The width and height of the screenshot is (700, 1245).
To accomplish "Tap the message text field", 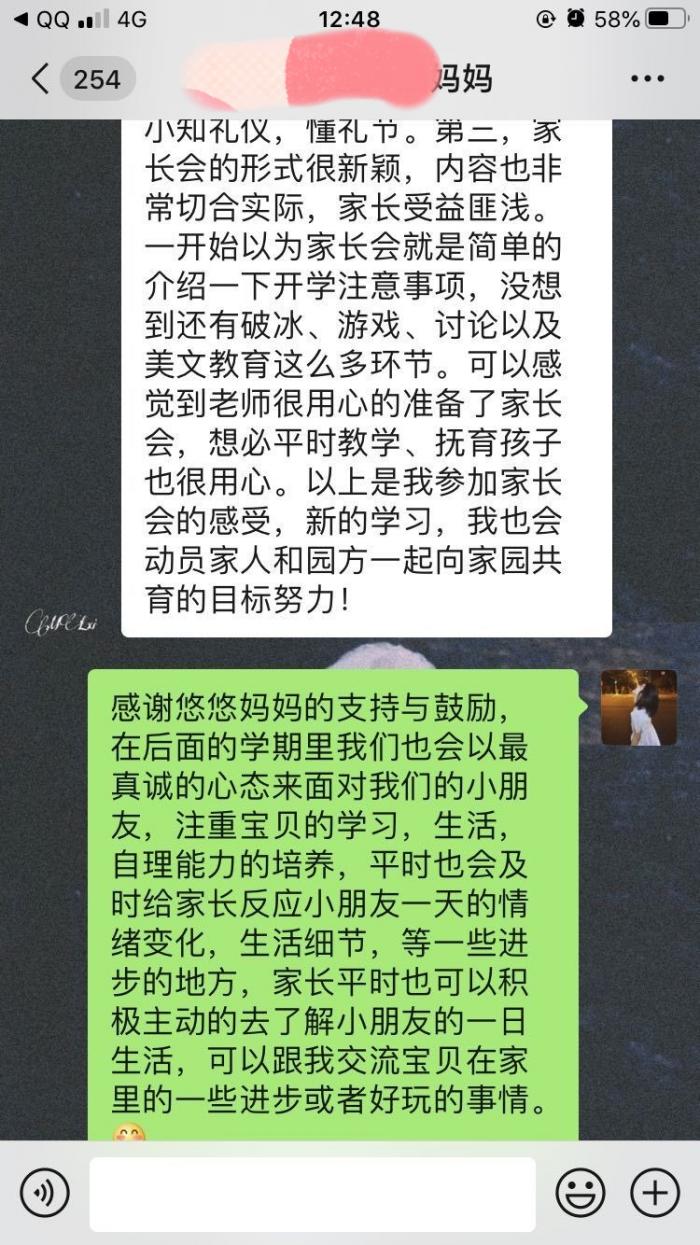I will pos(312,1193).
